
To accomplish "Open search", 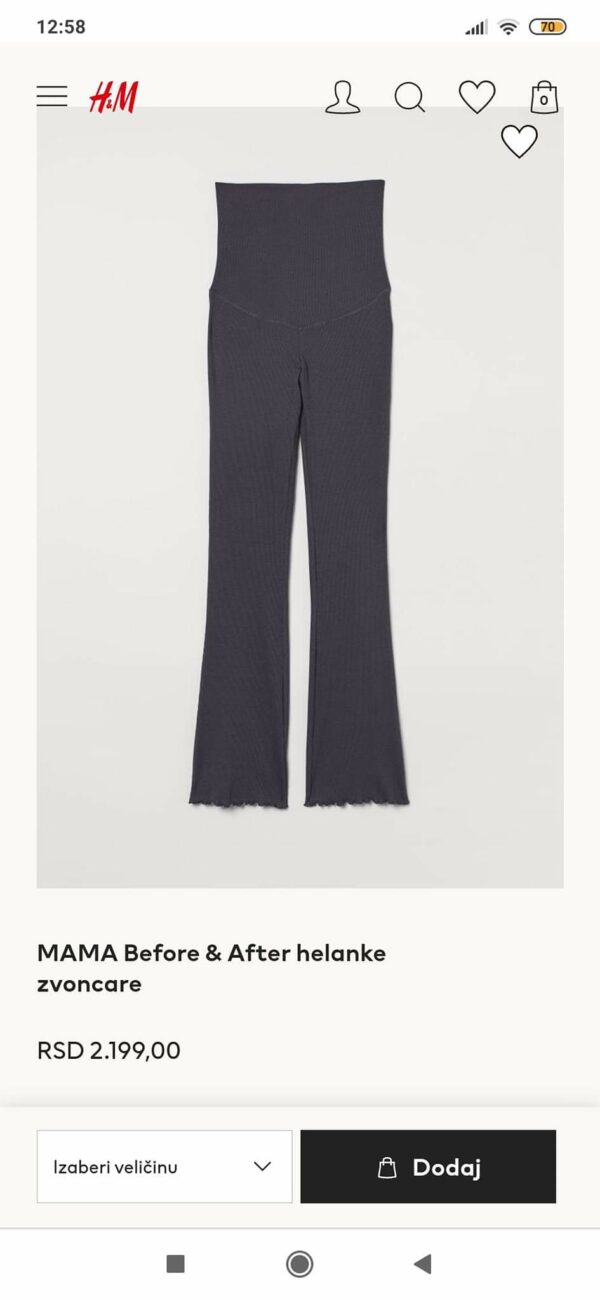I will [409, 97].
